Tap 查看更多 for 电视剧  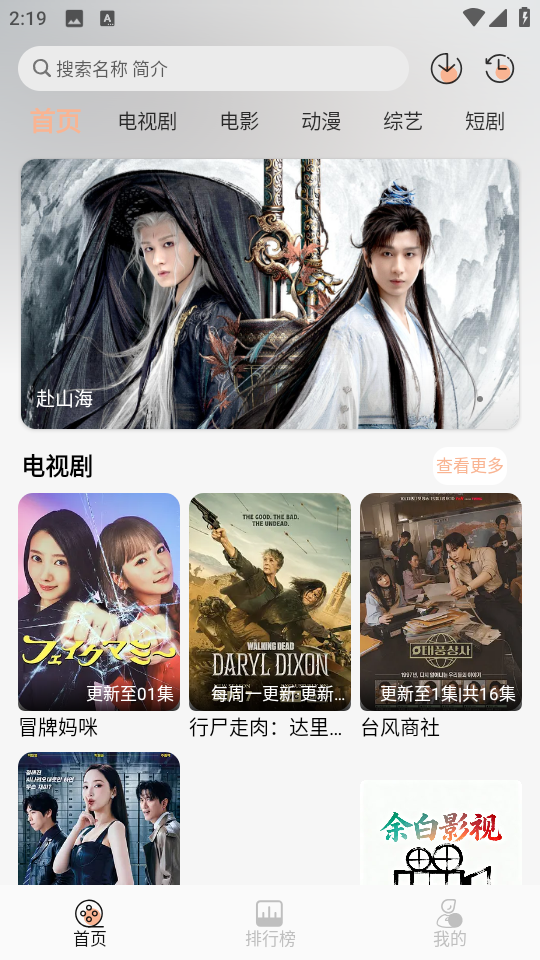pyautogui.click(x=470, y=466)
